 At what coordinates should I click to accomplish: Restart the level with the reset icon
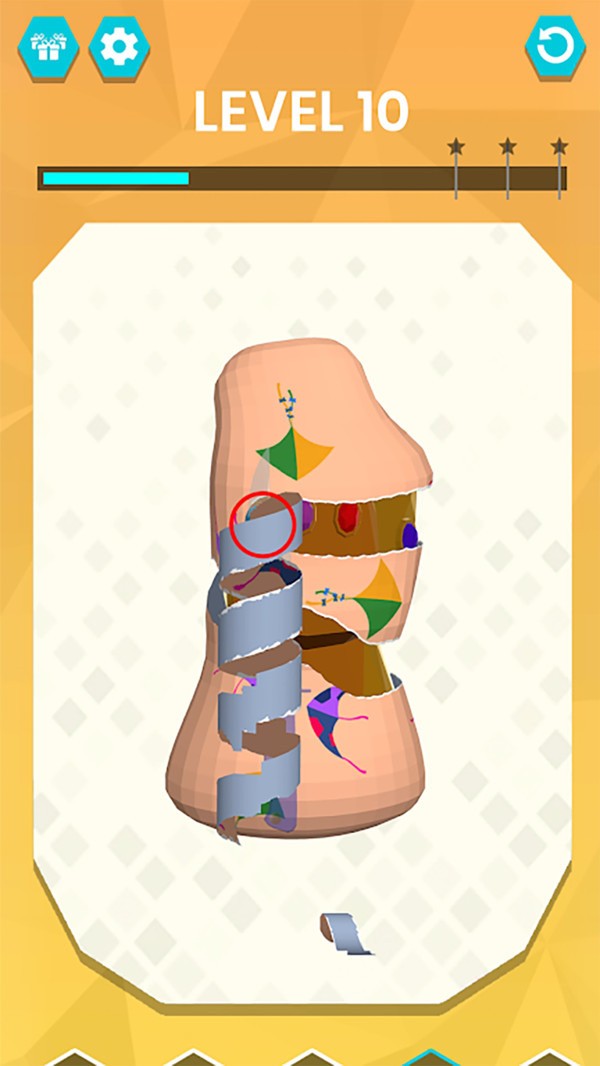coord(556,48)
